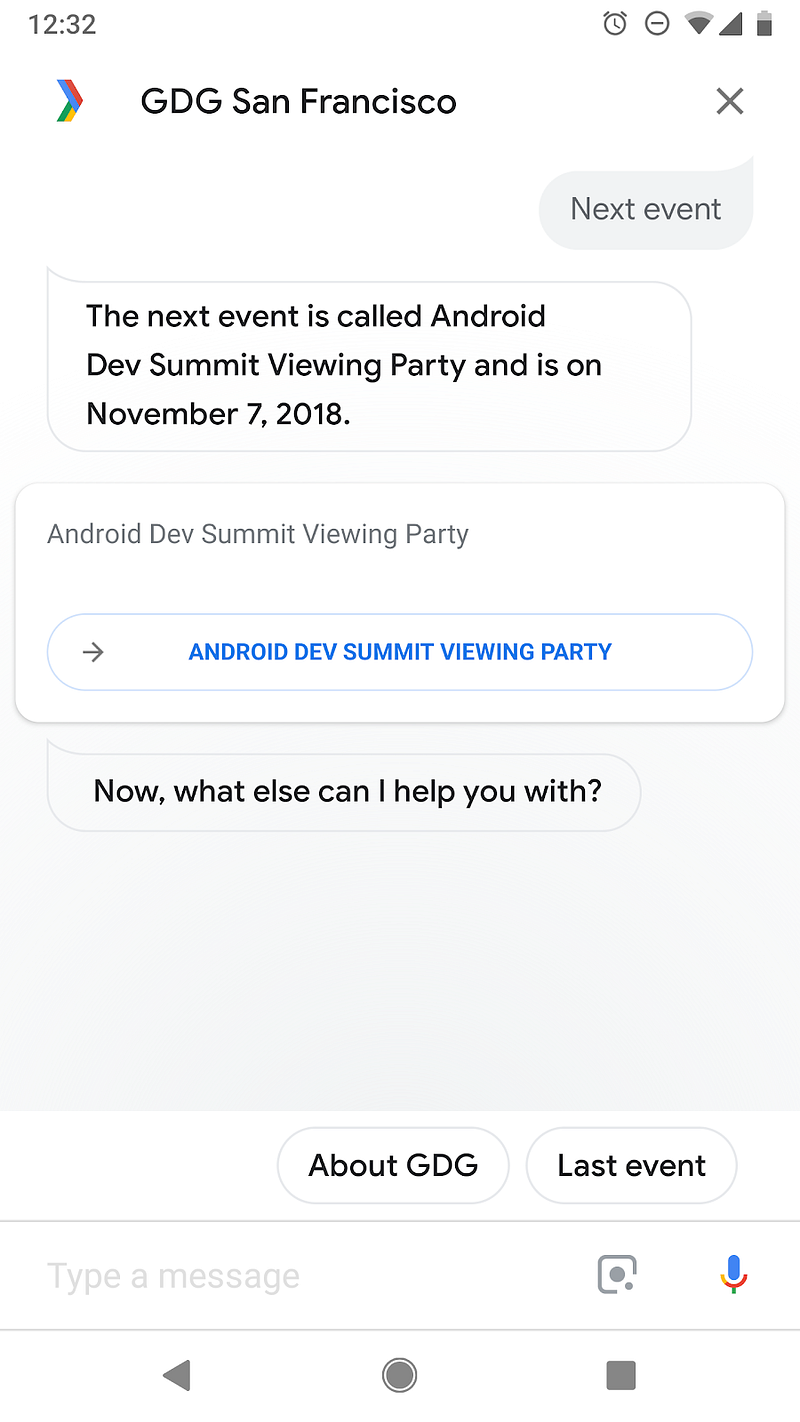Return to the home screen
The width and height of the screenshot is (800, 1422).
click(x=400, y=1376)
